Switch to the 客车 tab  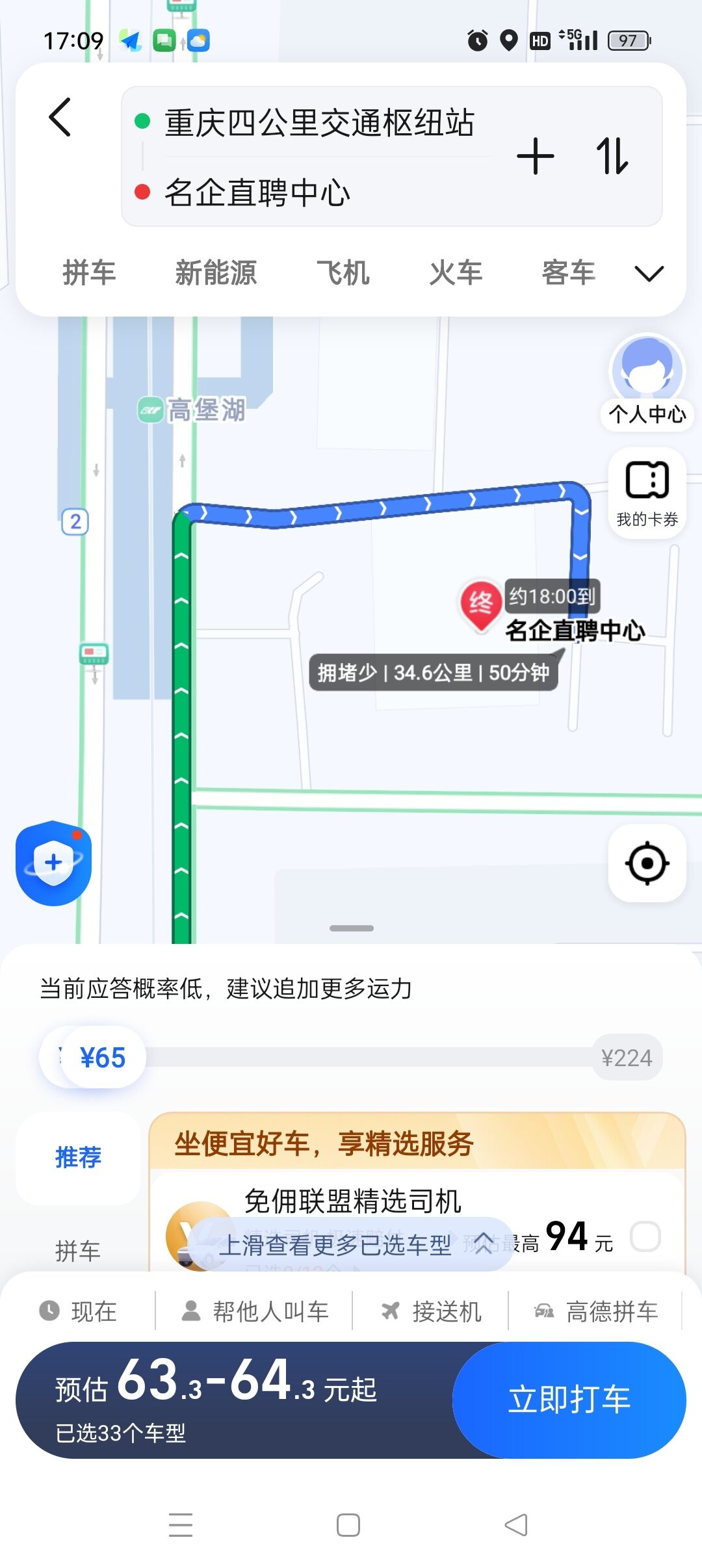pos(569,273)
